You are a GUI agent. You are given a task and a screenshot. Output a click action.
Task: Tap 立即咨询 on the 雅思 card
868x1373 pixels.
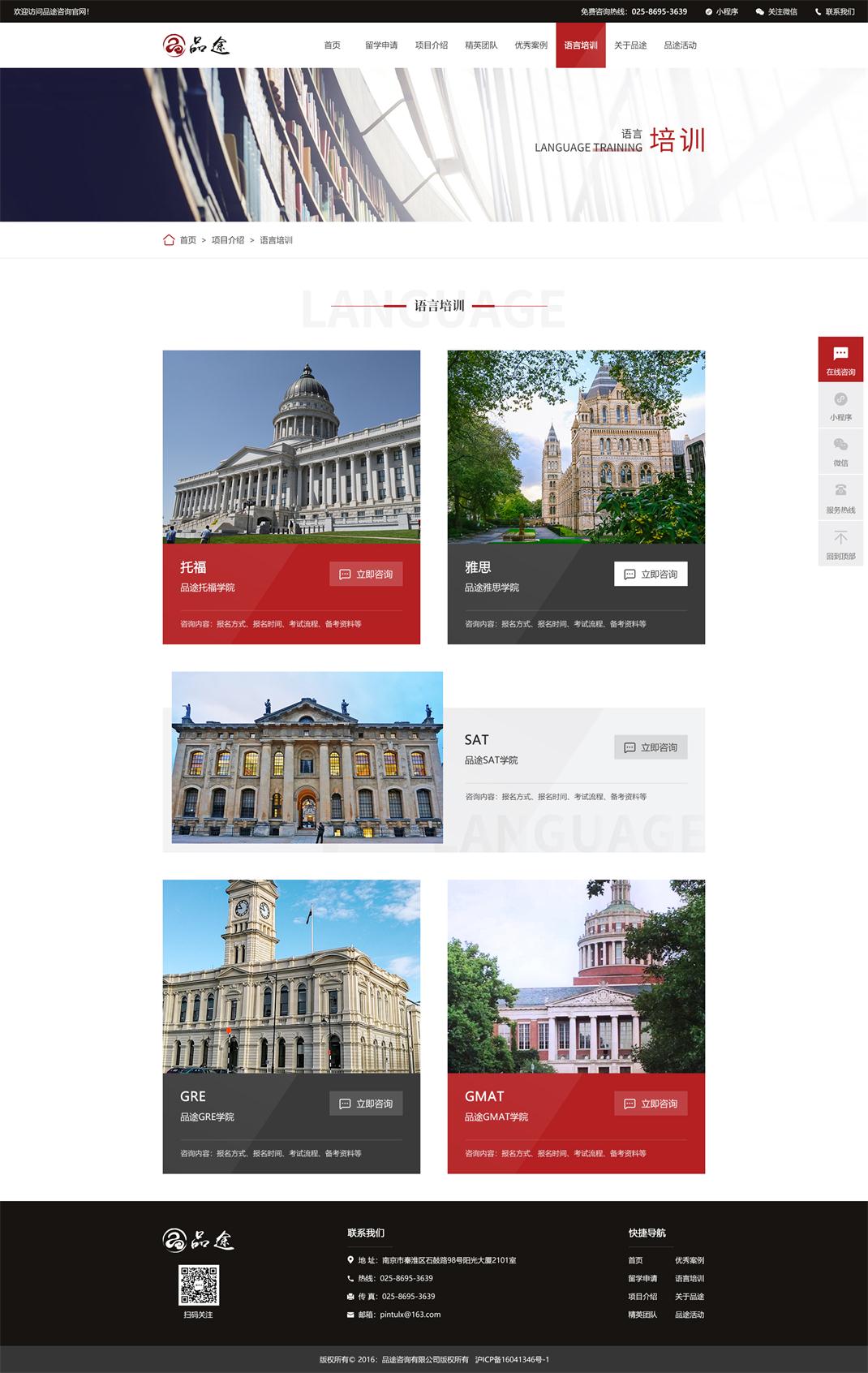[651, 574]
